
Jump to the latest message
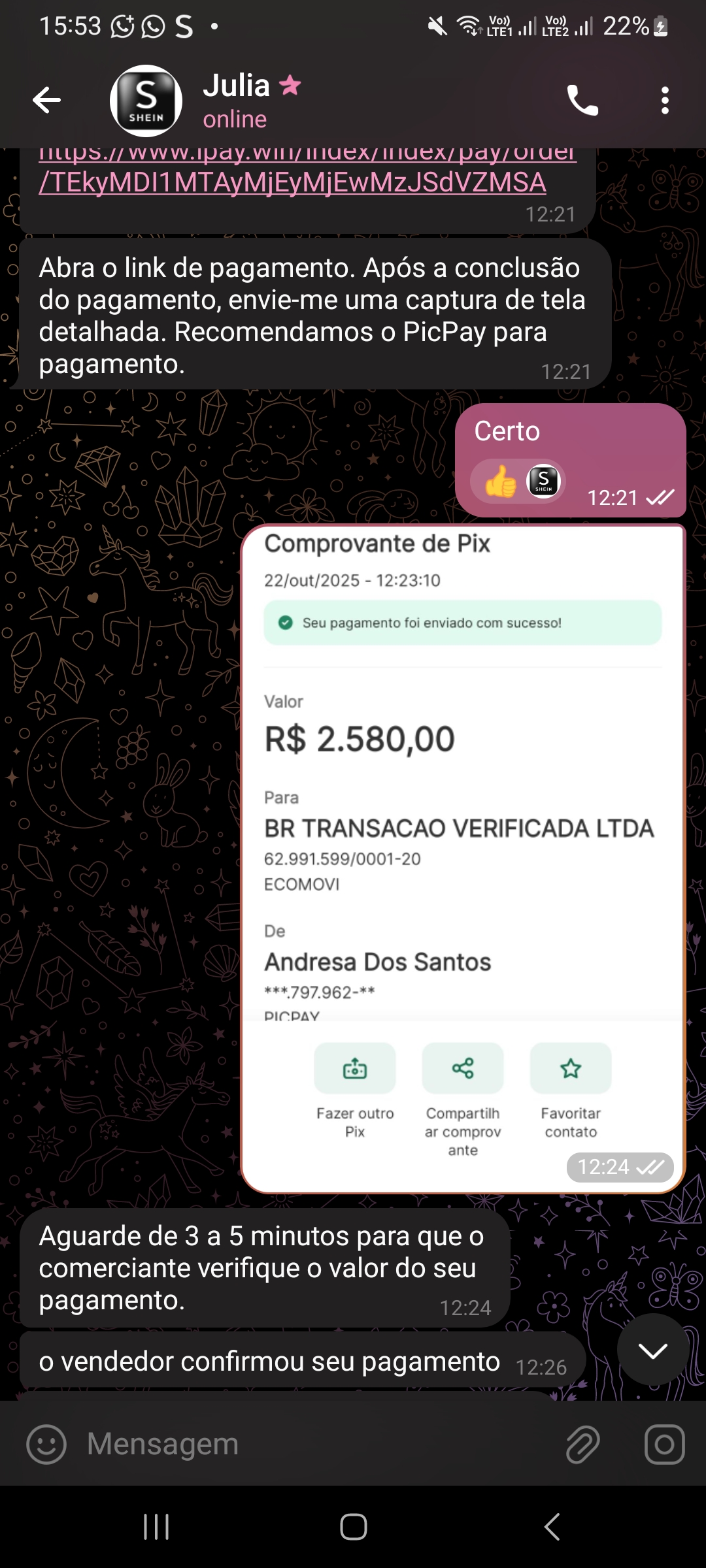(652, 1350)
